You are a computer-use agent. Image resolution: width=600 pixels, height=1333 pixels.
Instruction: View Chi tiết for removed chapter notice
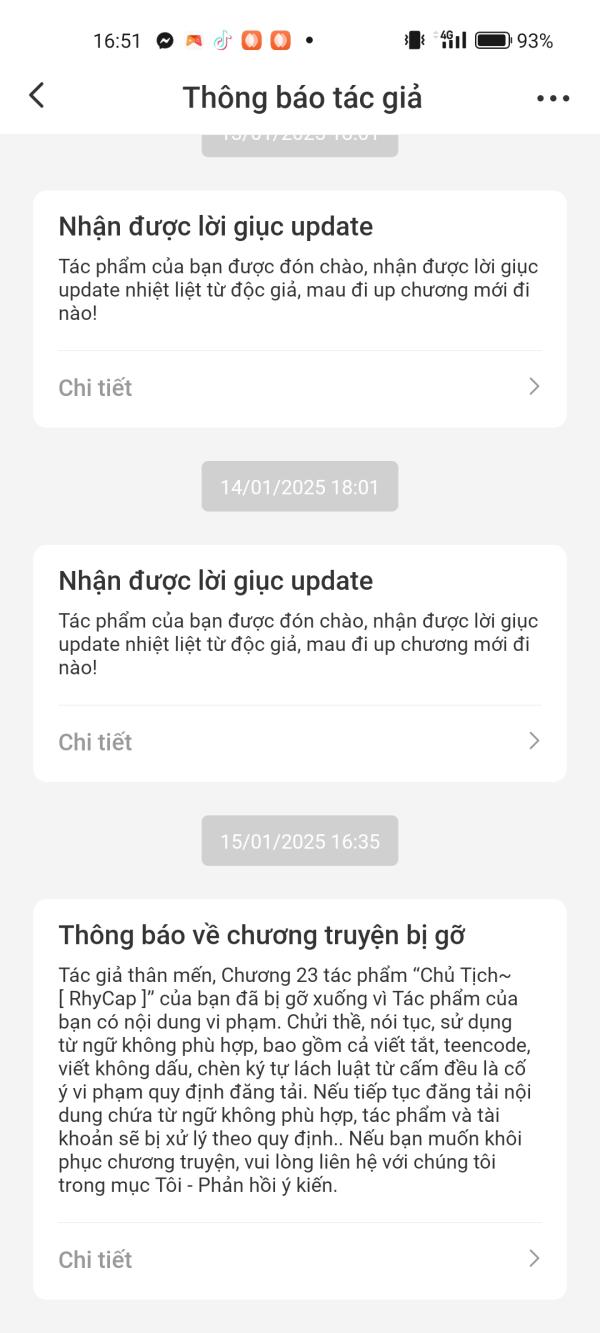[300, 1259]
